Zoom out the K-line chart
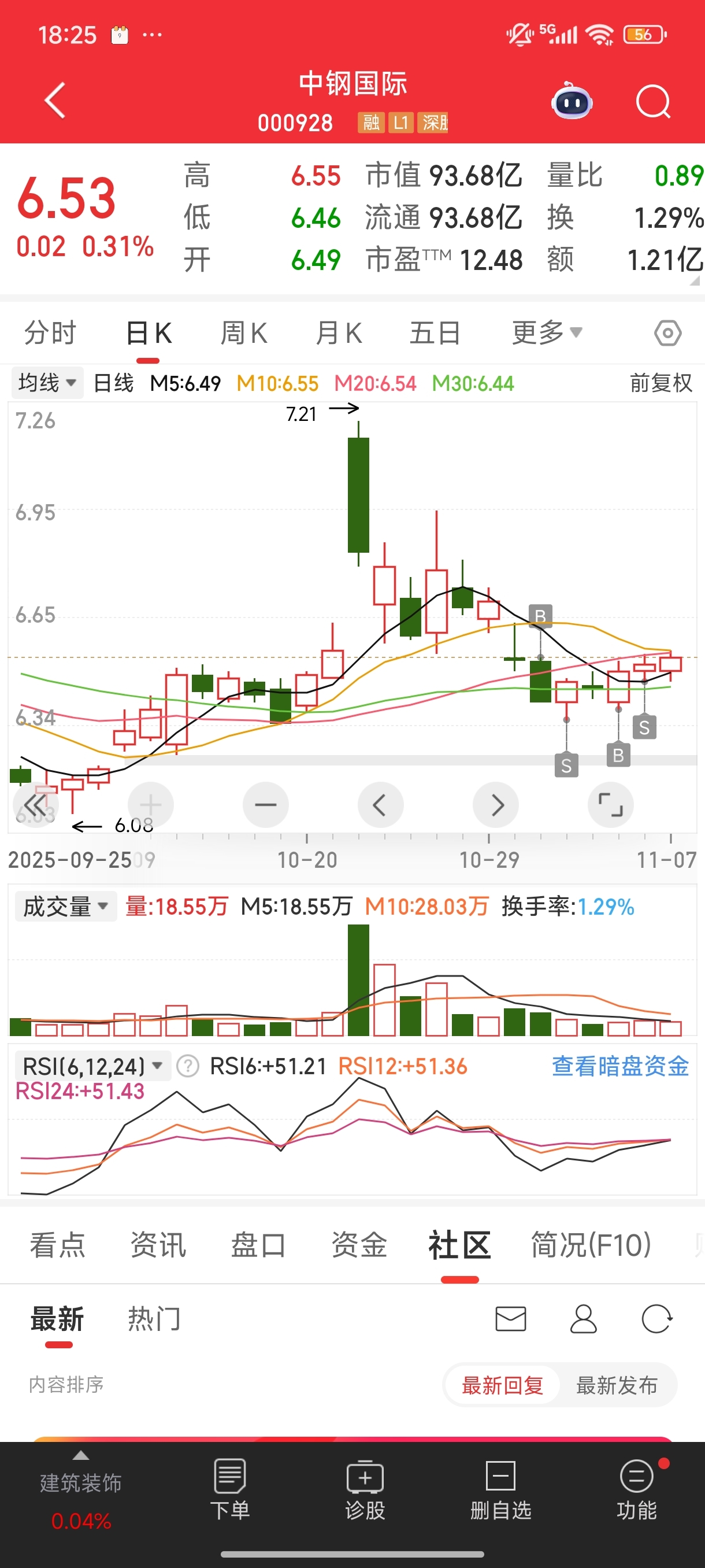The image size is (705, 1568). [x=265, y=805]
